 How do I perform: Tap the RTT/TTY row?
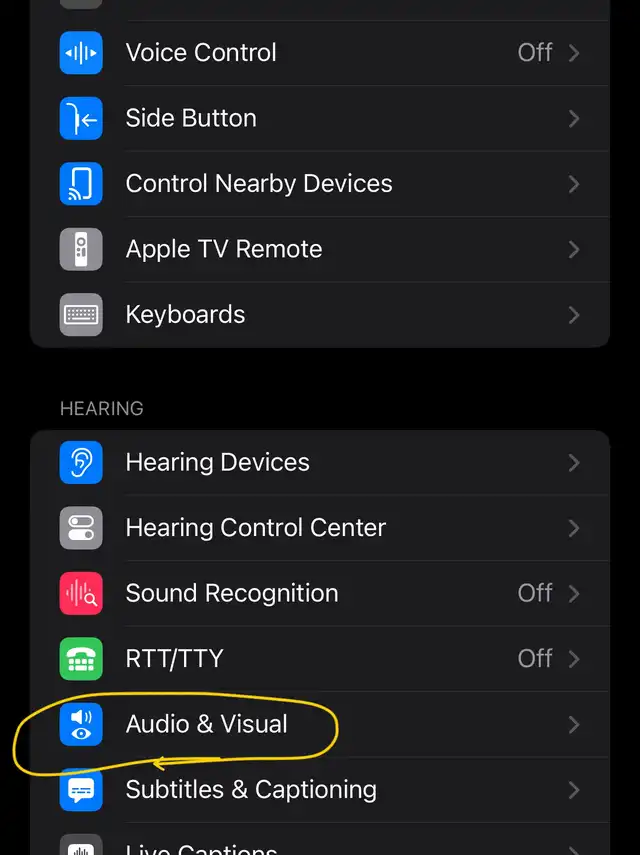tap(320, 659)
